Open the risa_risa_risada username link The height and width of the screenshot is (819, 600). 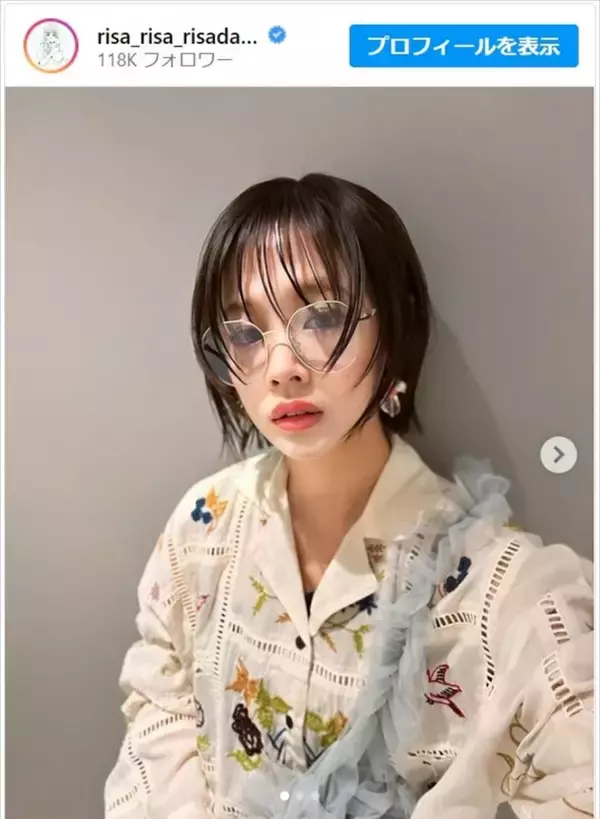pos(177,35)
